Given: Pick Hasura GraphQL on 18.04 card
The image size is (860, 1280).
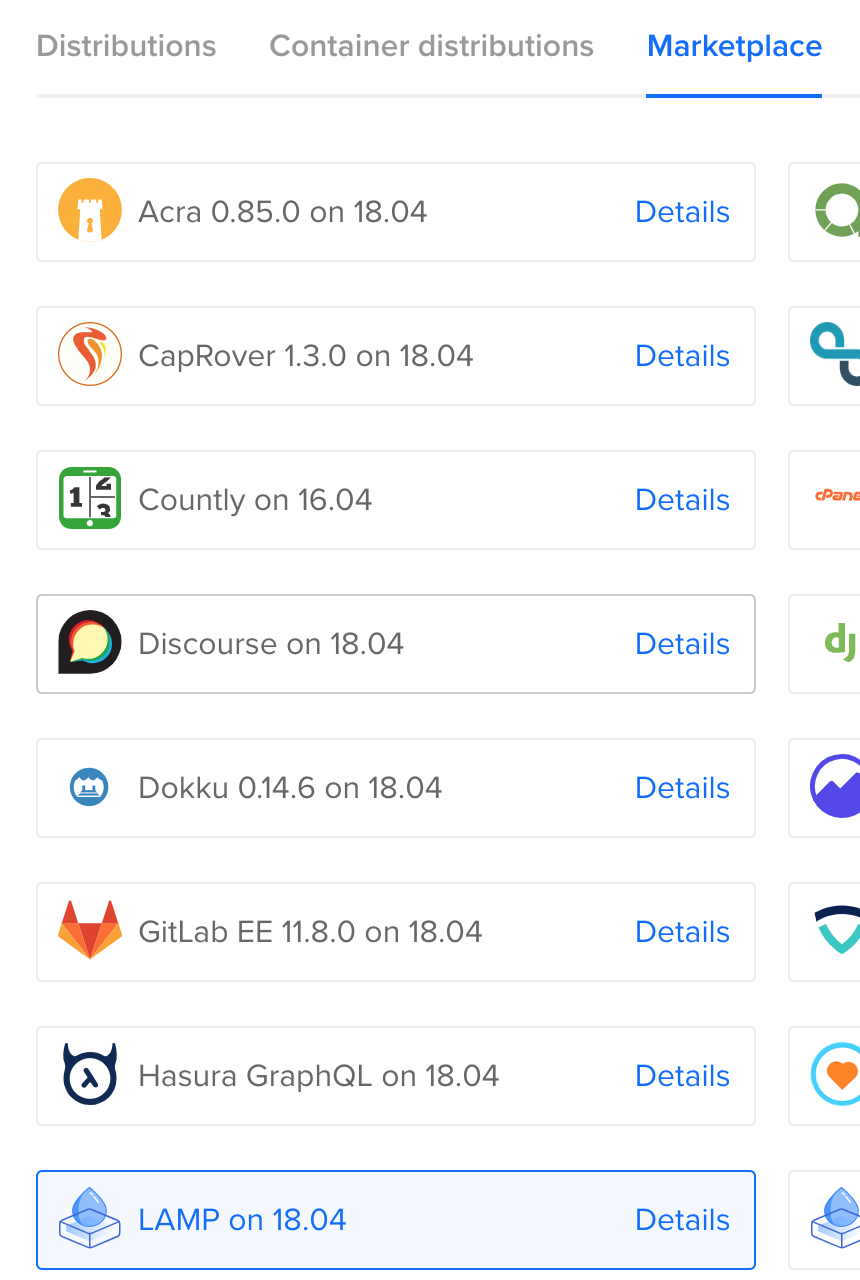Looking at the screenshot, I should (x=396, y=1076).
